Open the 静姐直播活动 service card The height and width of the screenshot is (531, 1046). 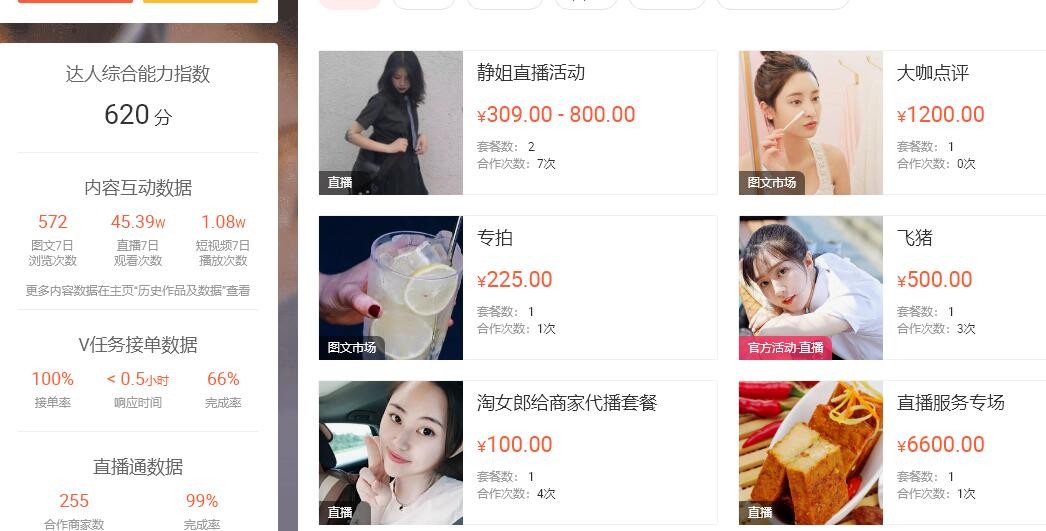click(531, 73)
